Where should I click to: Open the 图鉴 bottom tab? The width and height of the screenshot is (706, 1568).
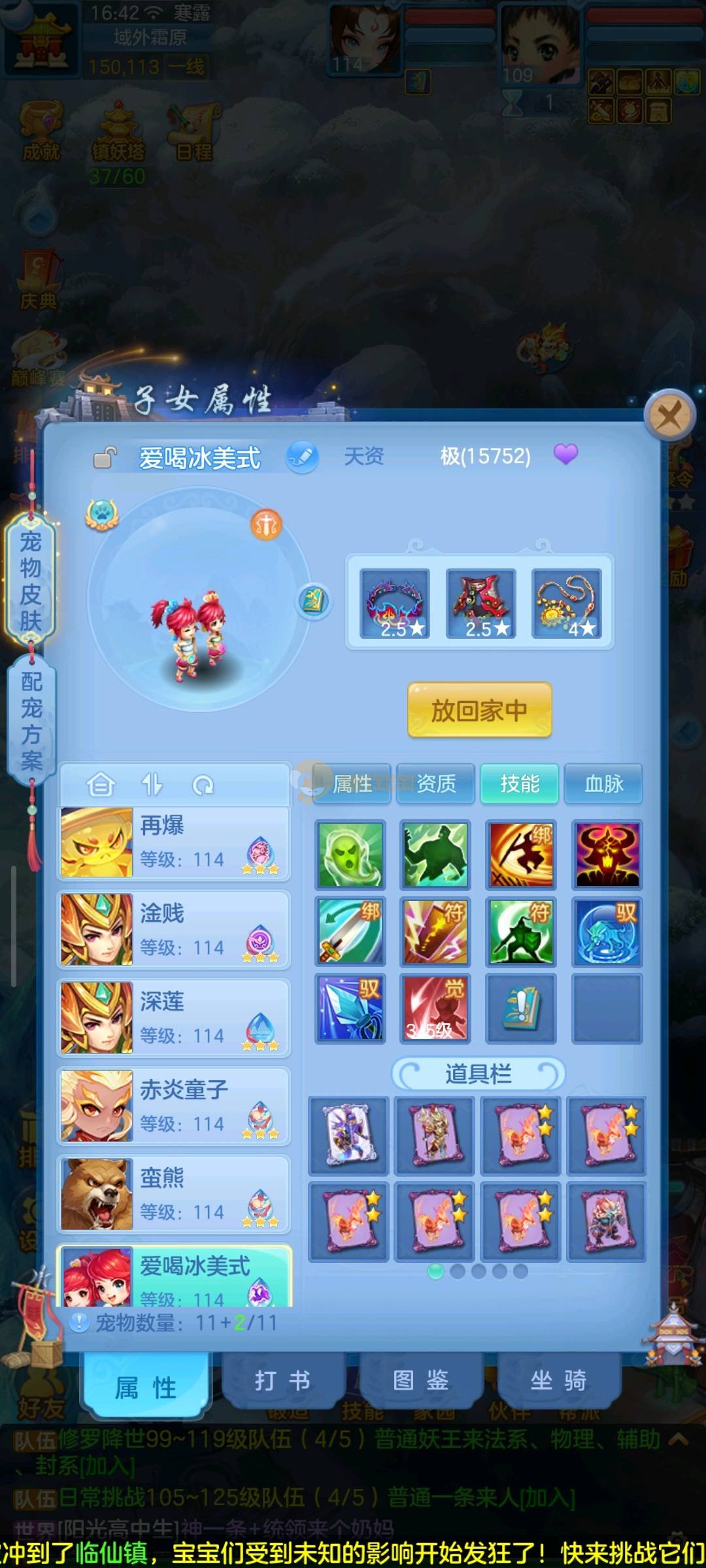pos(420,1380)
